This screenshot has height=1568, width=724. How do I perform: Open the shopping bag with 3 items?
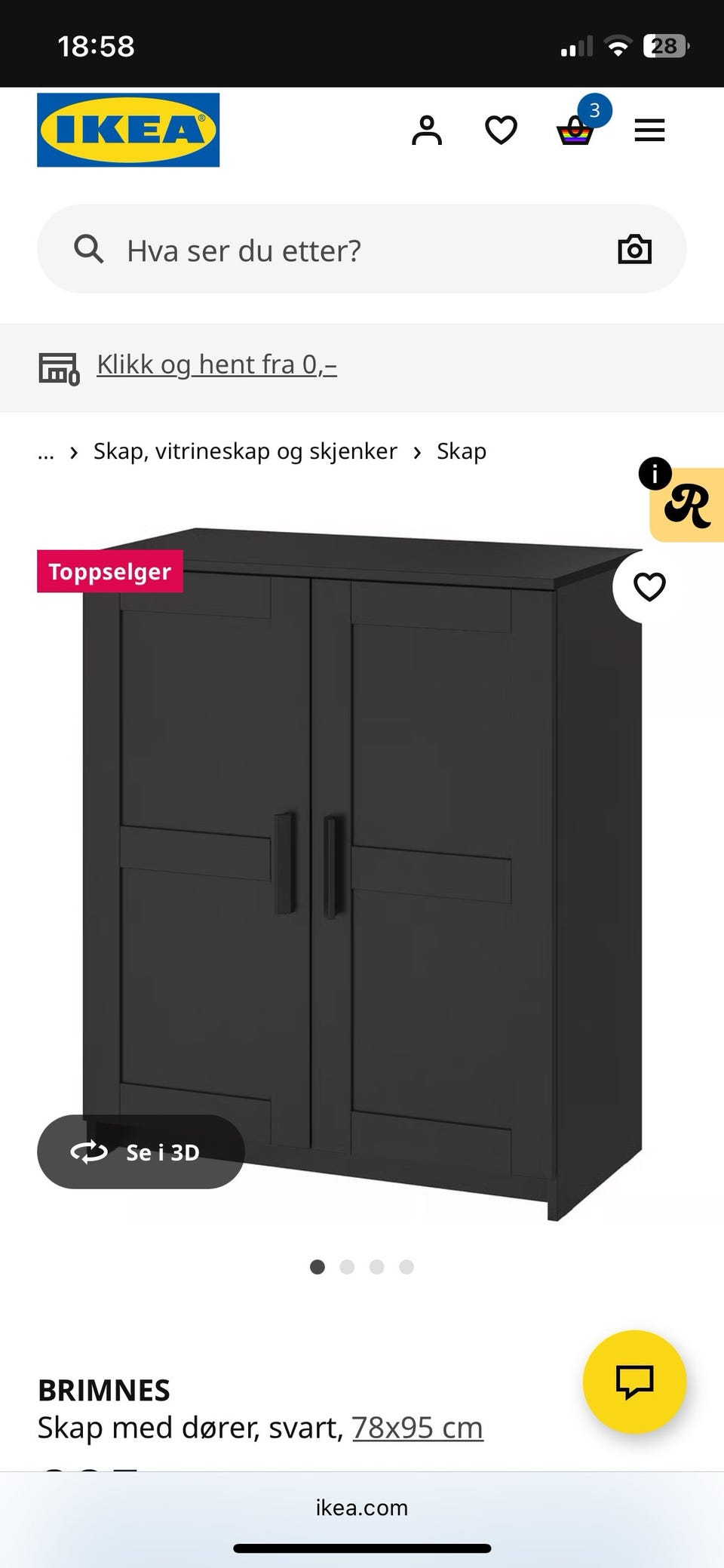point(575,132)
